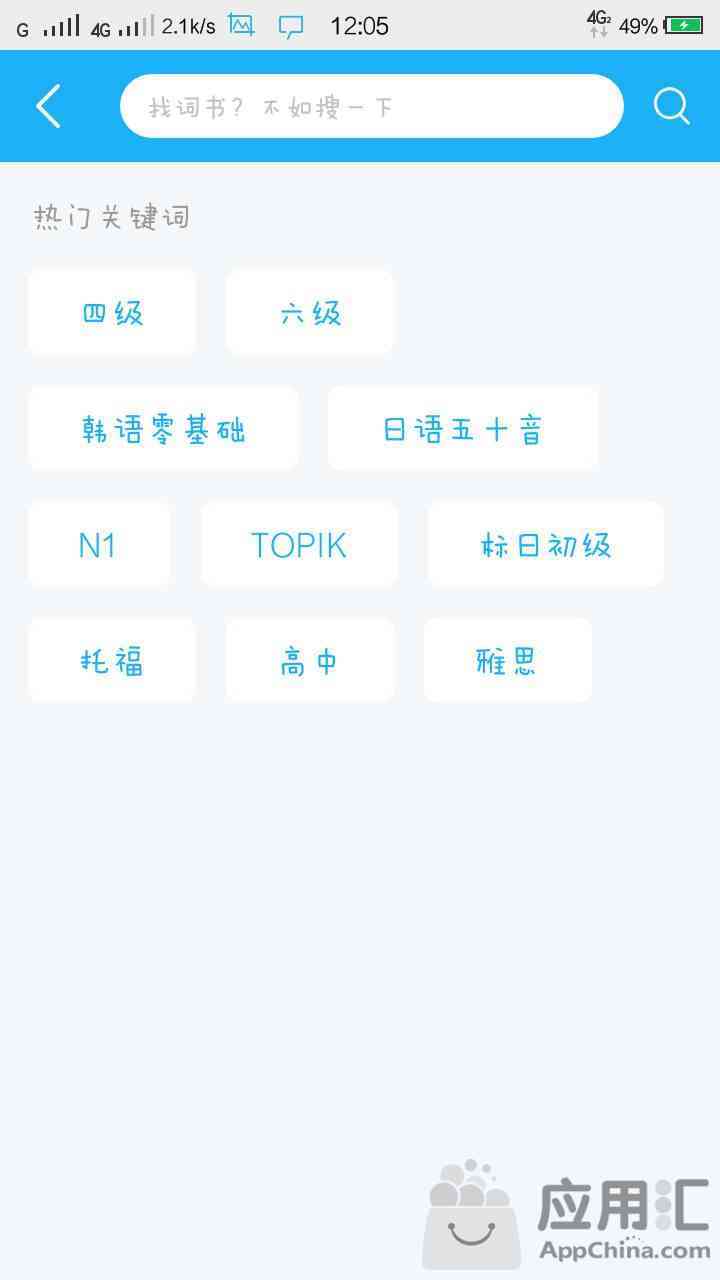Screen dimensions: 720x1280
Task: Tap the magnifier search icon
Action: pyautogui.click(x=671, y=106)
